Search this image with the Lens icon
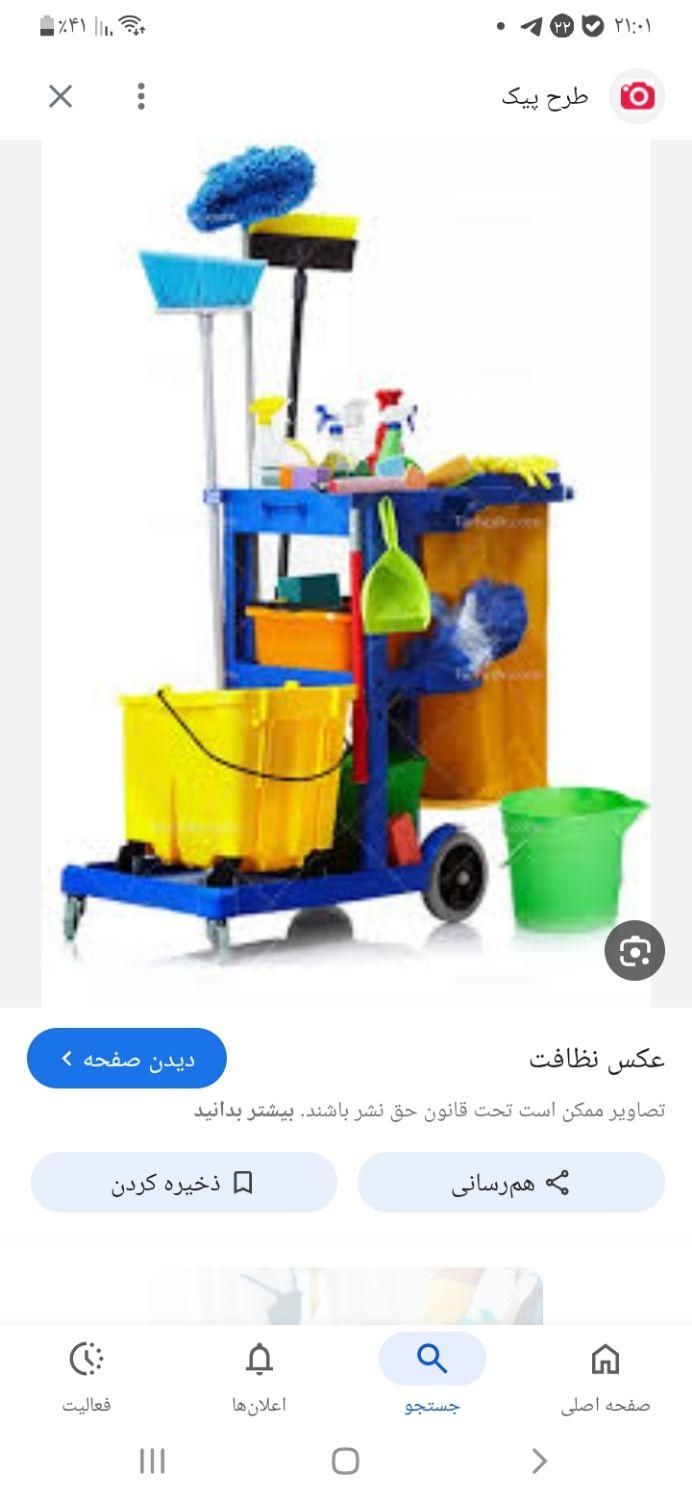This screenshot has height=1500, width=692. click(x=635, y=950)
